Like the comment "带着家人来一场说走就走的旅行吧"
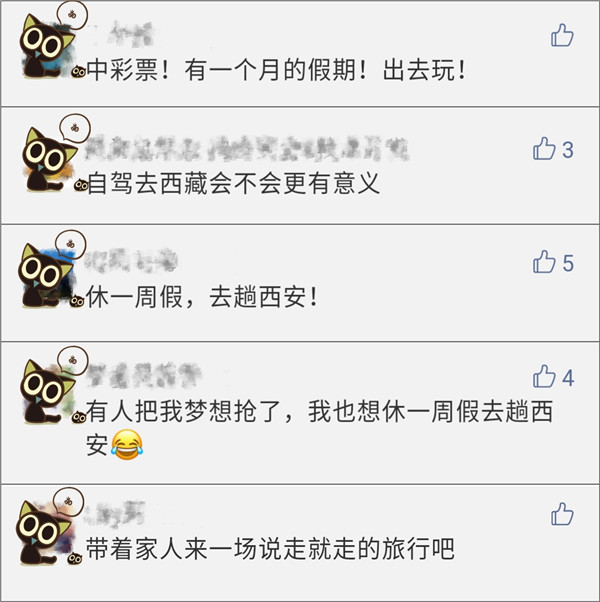This screenshot has width=600, height=602. pyautogui.click(x=562, y=514)
